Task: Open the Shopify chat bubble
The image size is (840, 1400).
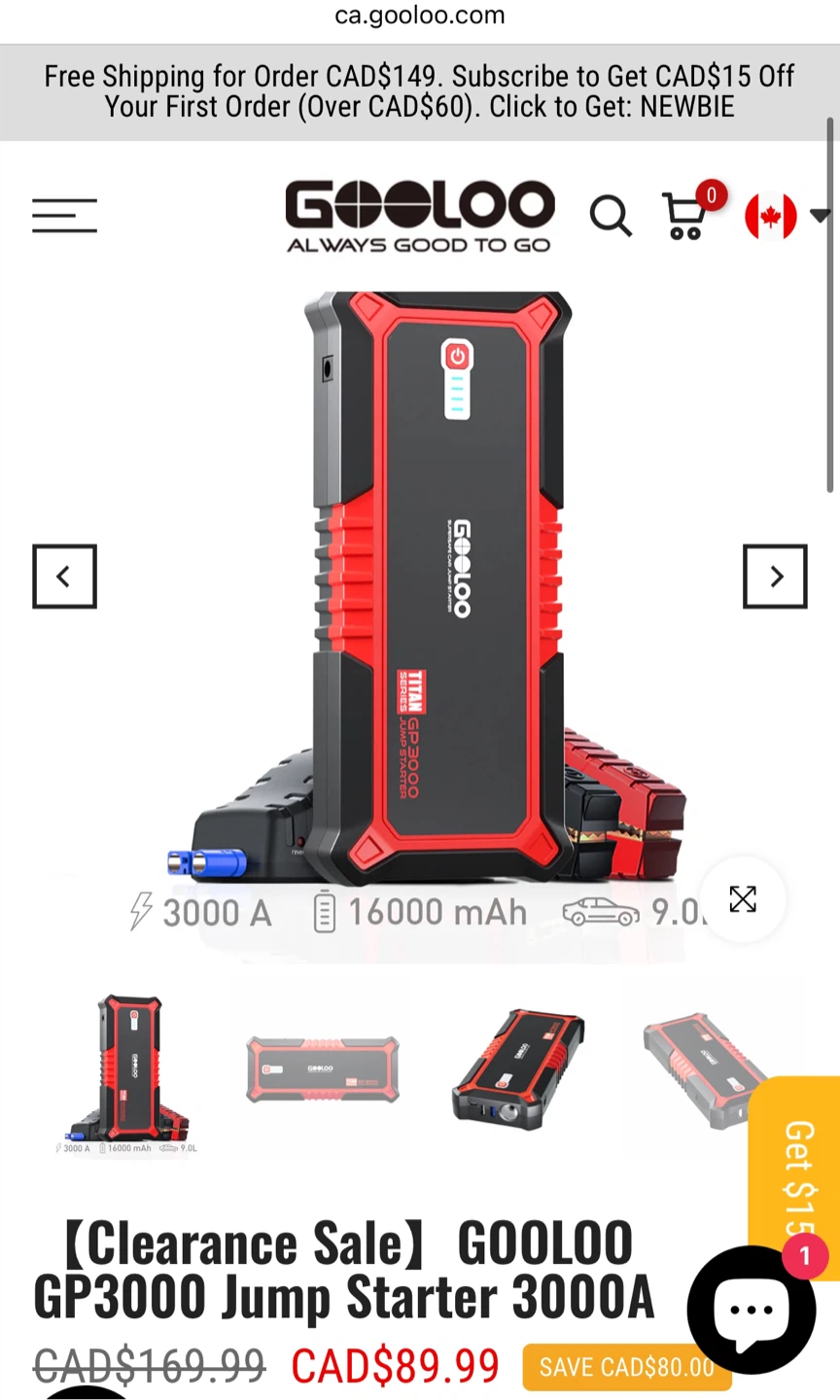Action: (x=752, y=1309)
